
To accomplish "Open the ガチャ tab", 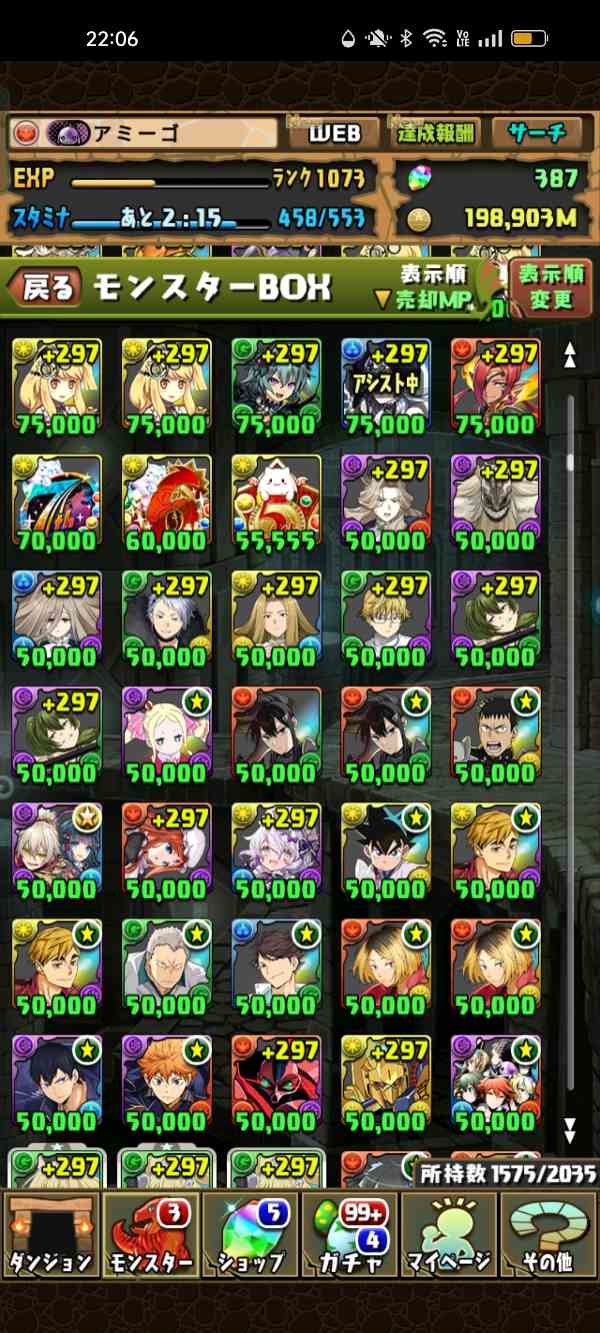I will click(x=350, y=1235).
